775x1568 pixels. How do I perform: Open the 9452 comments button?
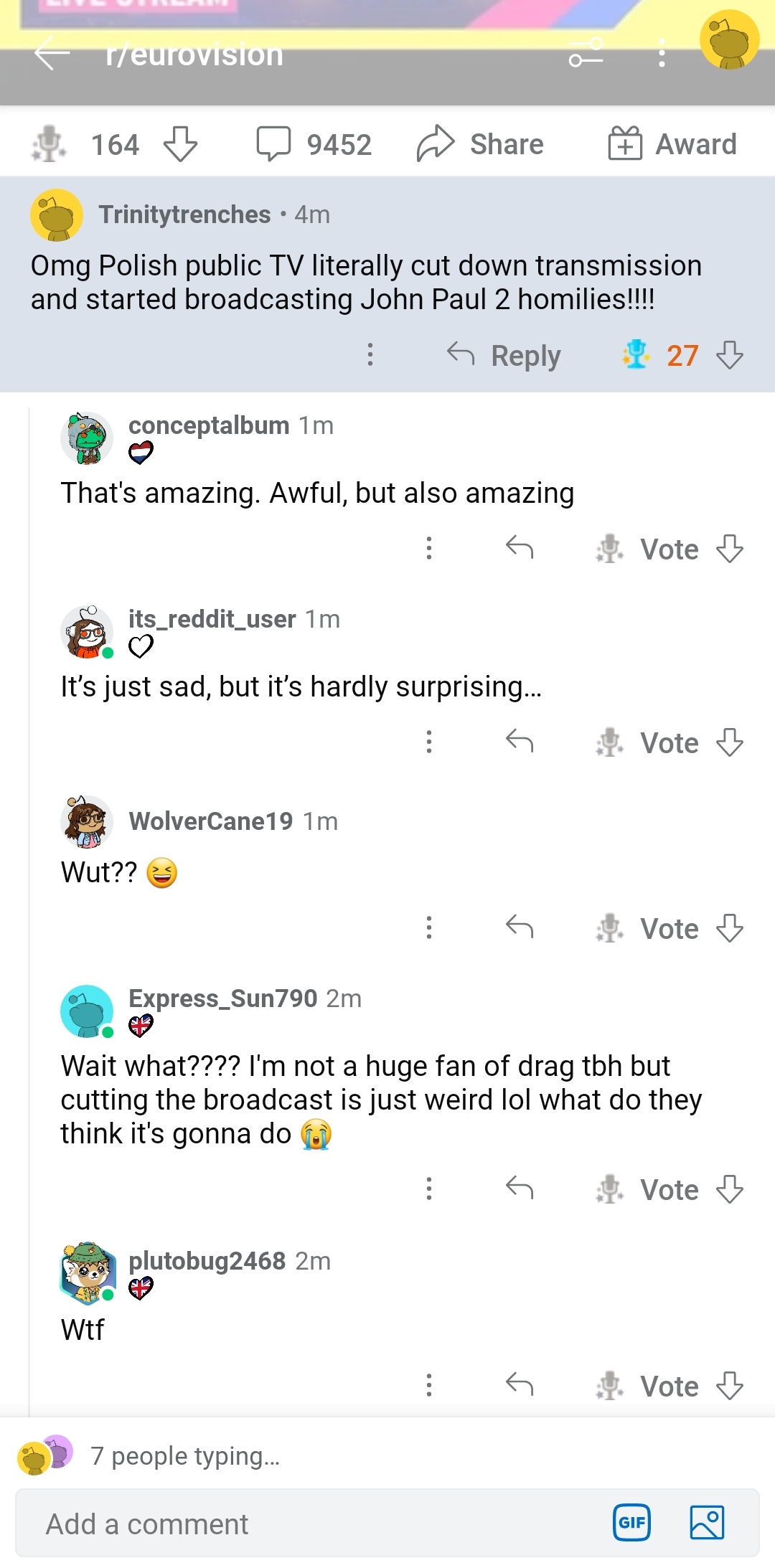coord(314,144)
